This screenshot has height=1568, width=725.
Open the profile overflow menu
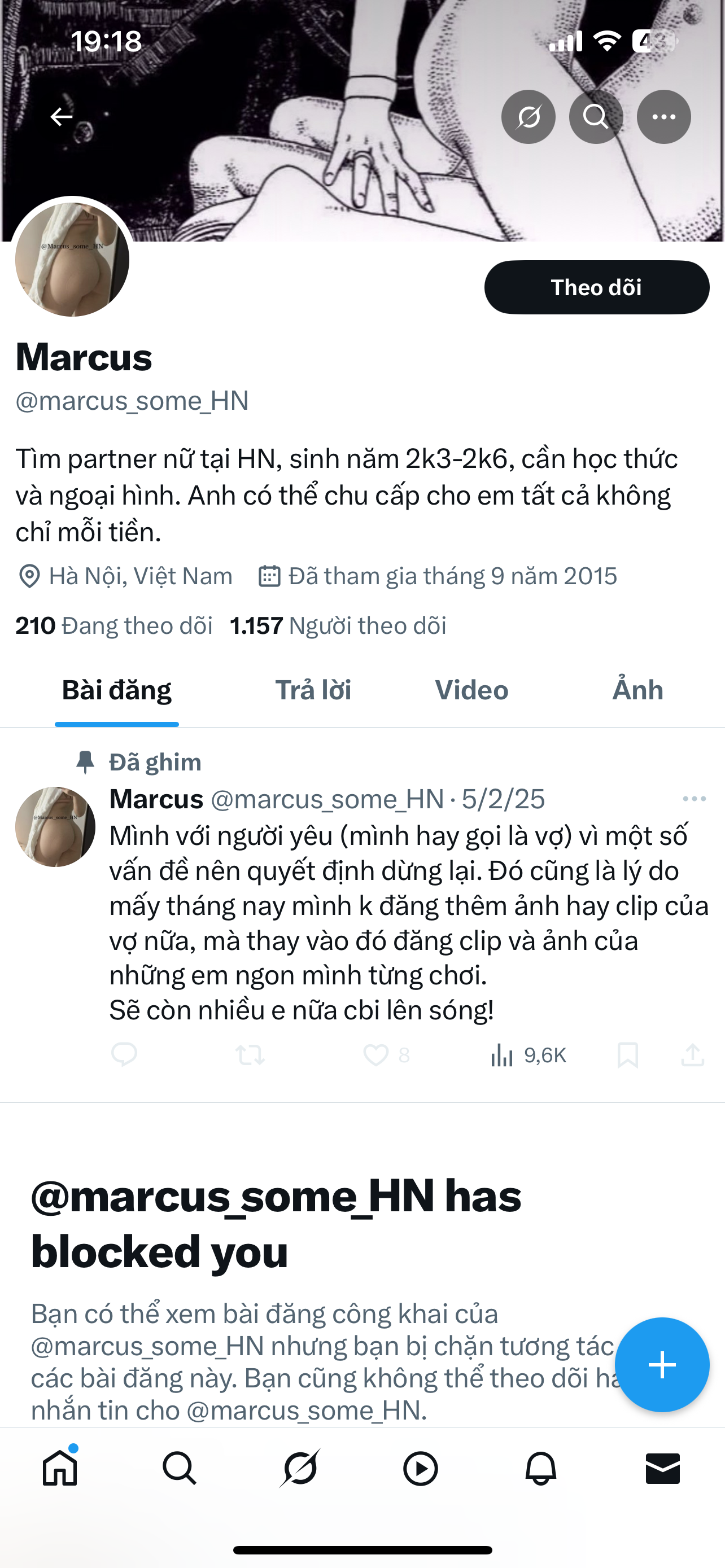663,117
